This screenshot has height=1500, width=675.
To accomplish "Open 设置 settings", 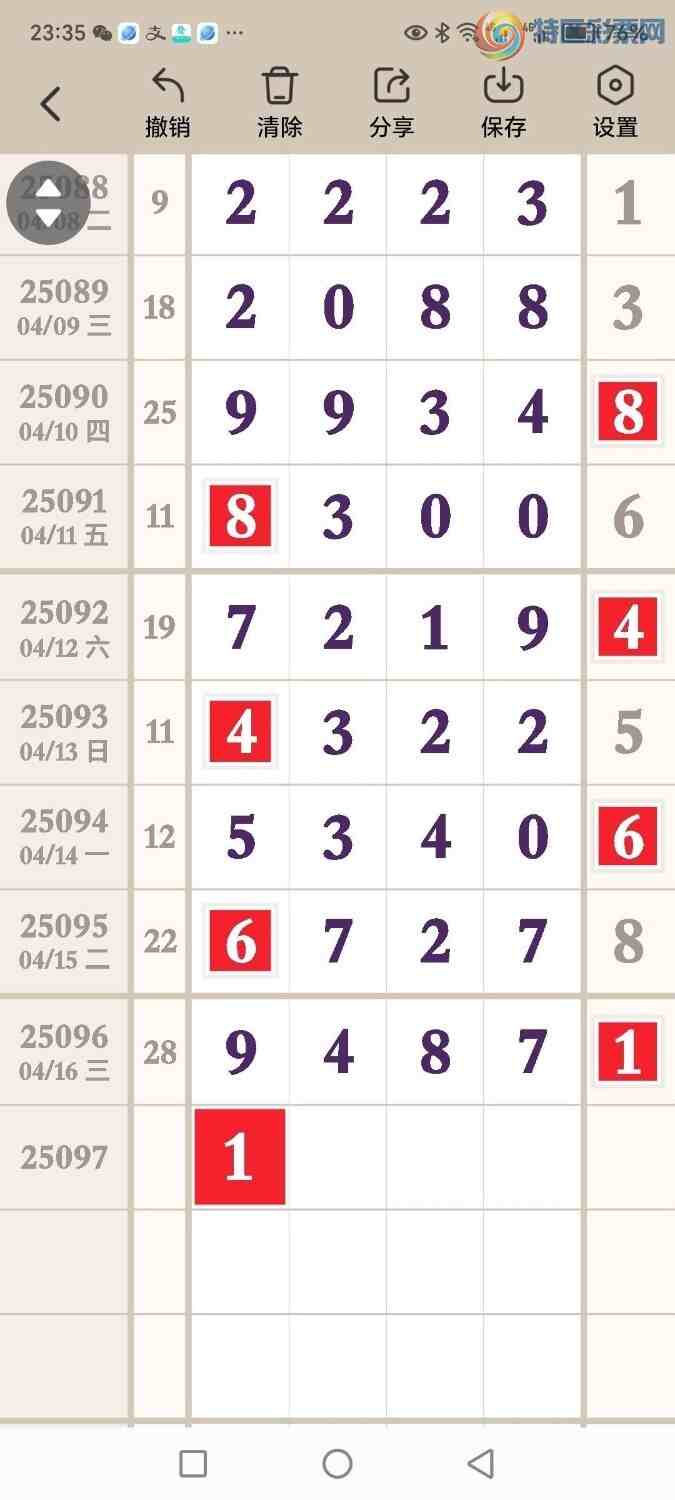I will tap(615, 102).
